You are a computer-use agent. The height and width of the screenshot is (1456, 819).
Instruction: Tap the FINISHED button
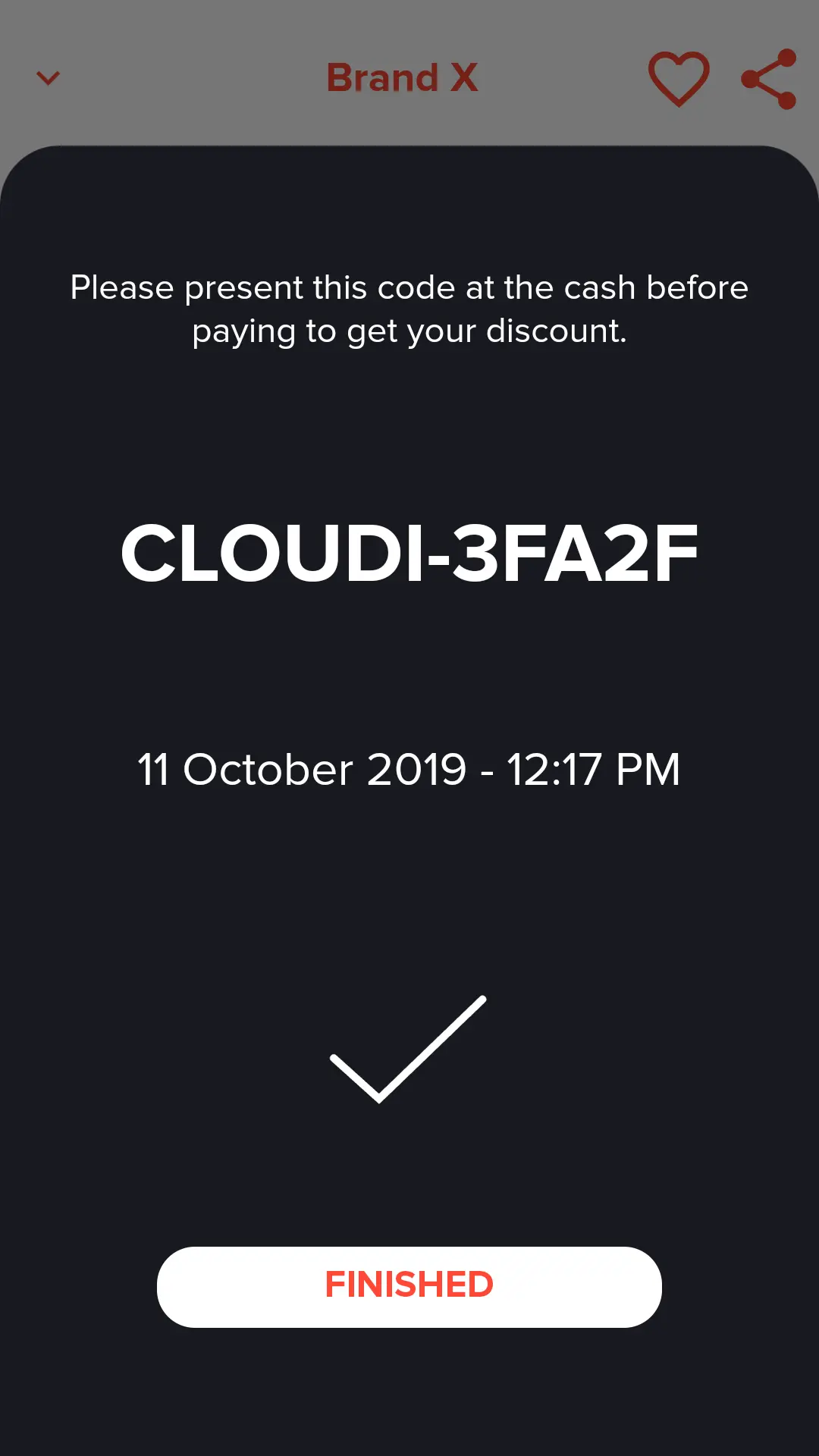click(x=409, y=1286)
